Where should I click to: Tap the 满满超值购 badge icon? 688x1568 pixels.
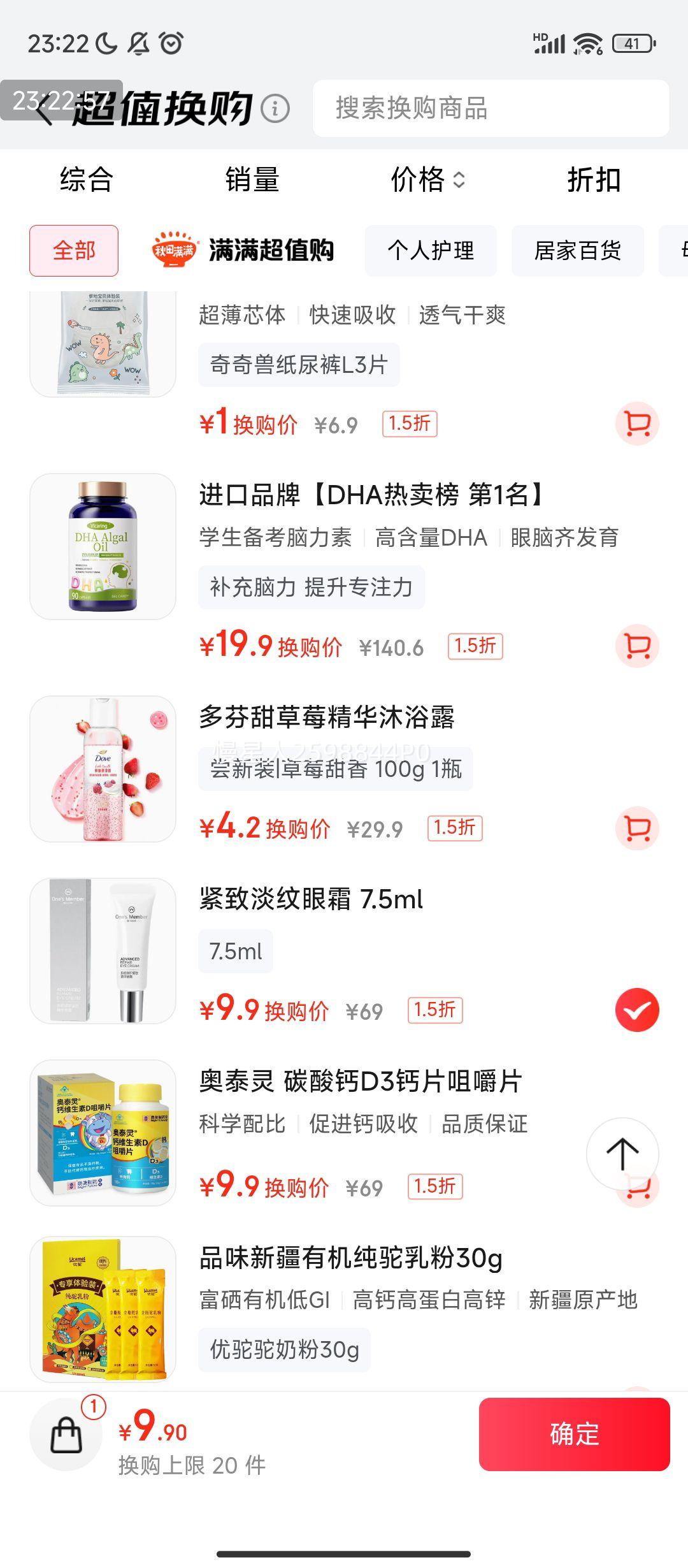click(173, 250)
